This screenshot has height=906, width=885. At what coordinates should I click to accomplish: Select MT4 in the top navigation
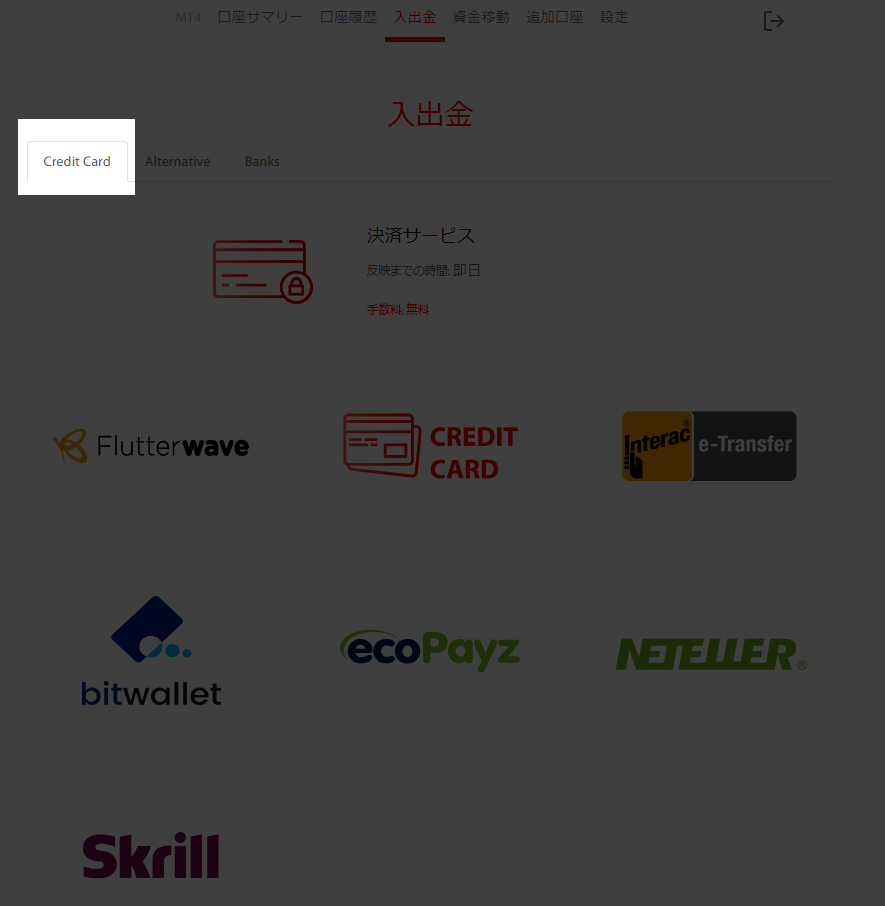coord(188,17)
